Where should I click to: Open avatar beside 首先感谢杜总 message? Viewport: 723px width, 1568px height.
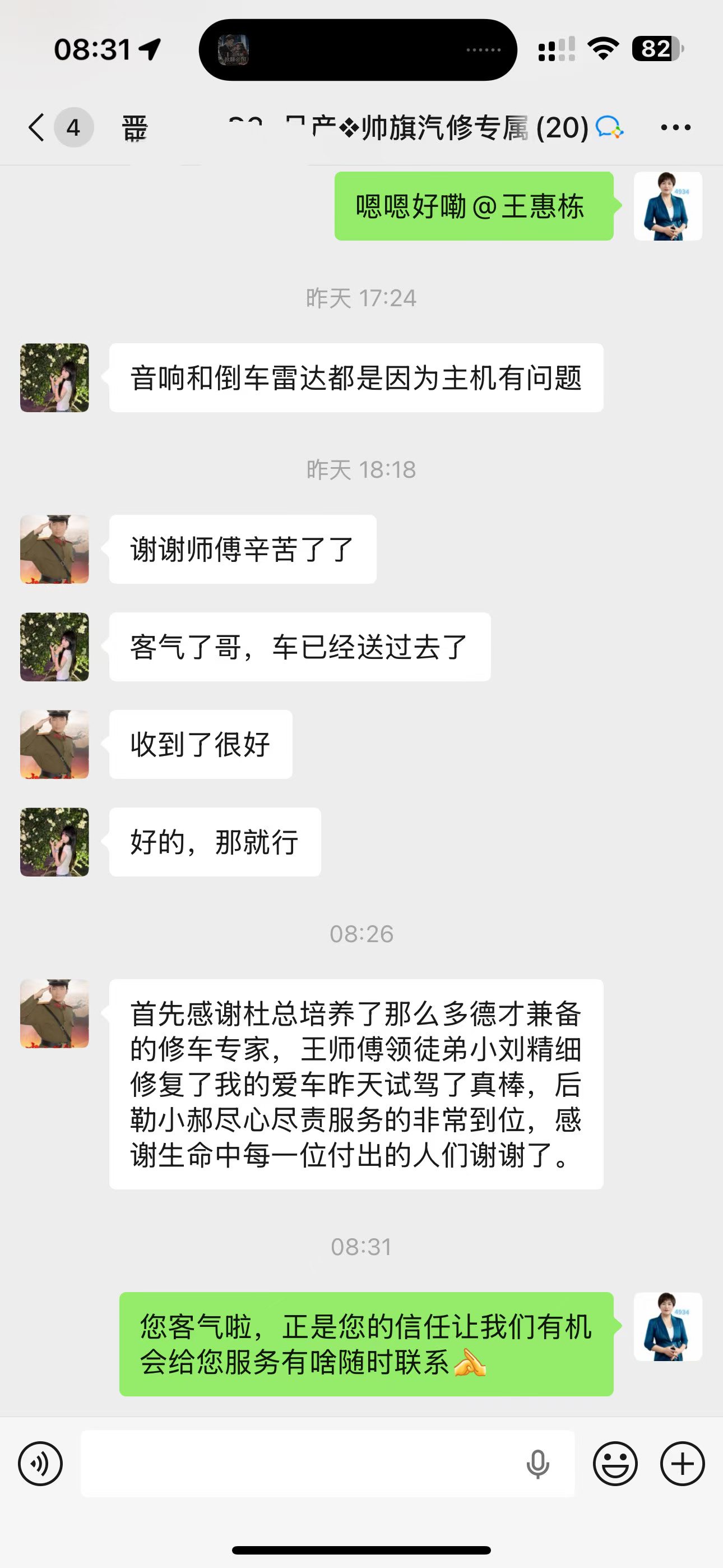pos(55,1014)
